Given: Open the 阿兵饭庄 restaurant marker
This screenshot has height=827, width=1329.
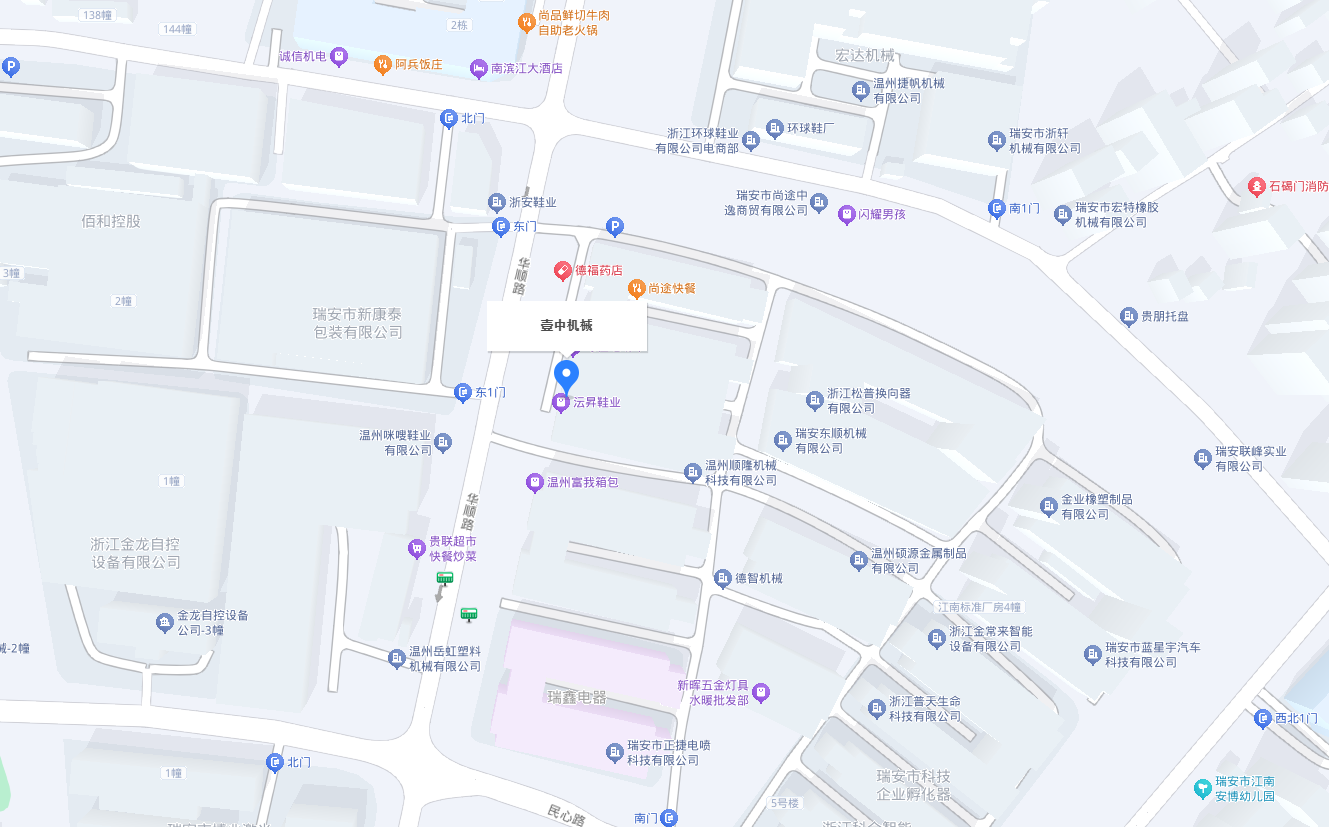Looking at the screenshot, I should tap(382, 64).
